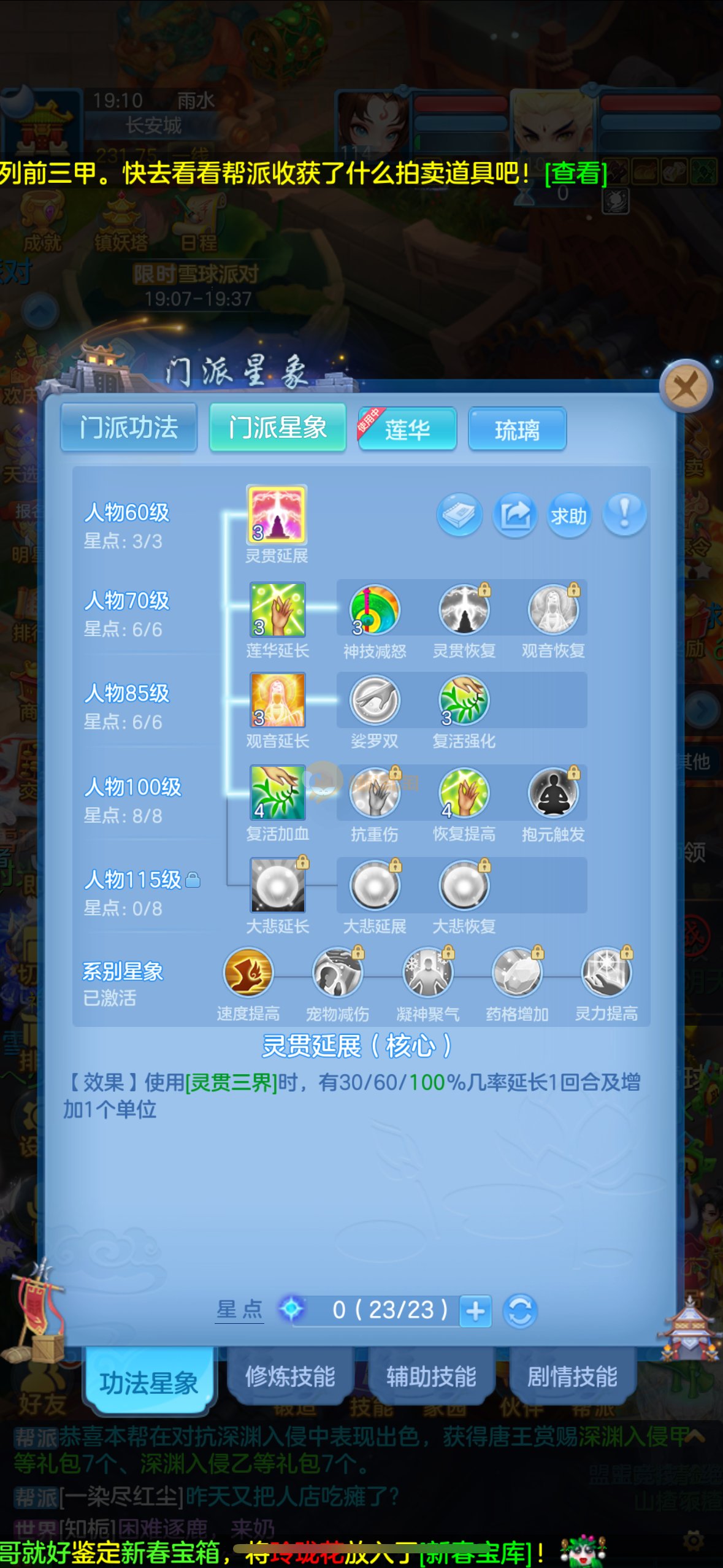Share the star chart setup

coord(515,515)
